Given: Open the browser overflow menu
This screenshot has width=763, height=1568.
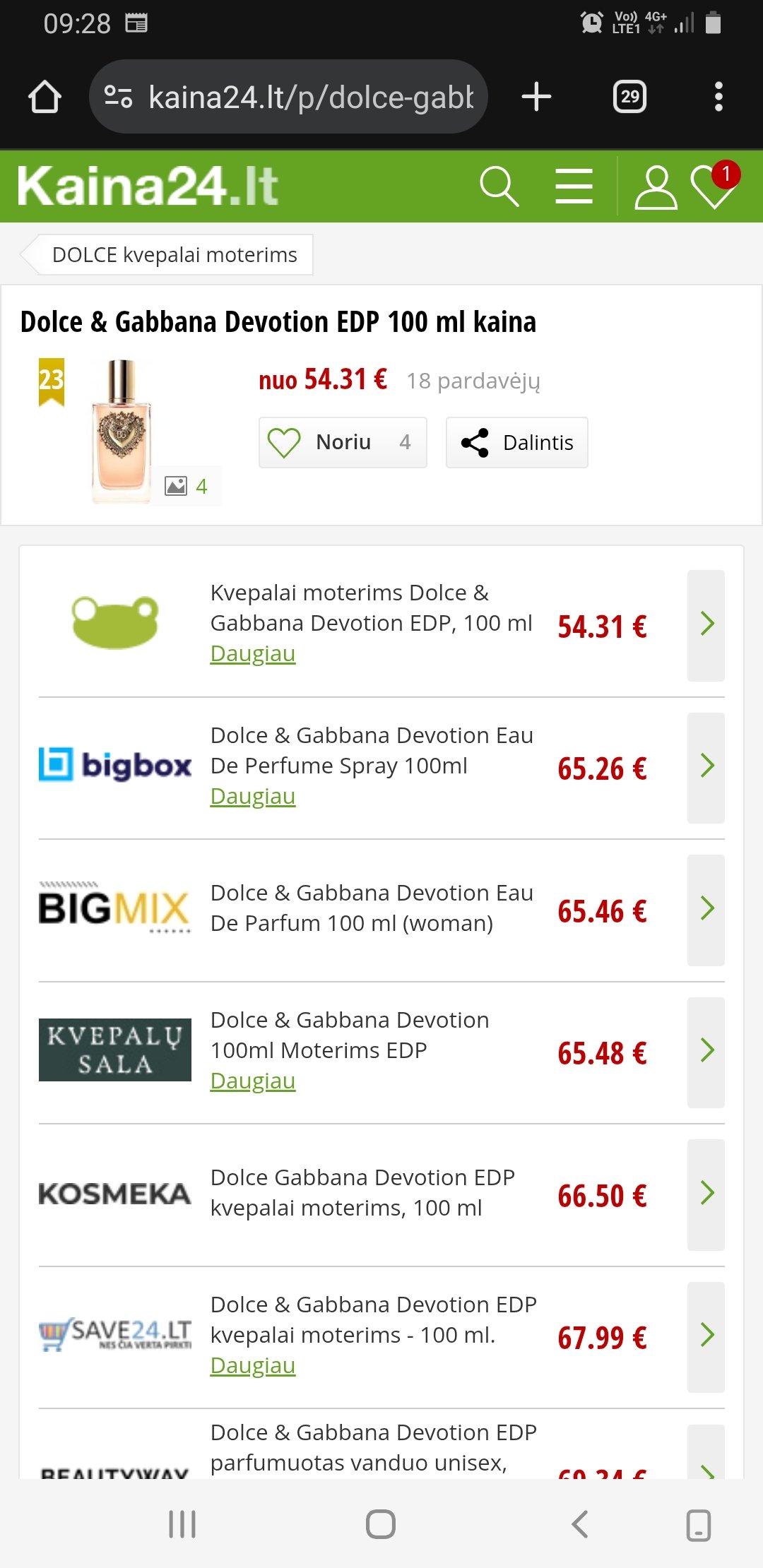Looking at the screenshot, I should click(x=718, y=97).
